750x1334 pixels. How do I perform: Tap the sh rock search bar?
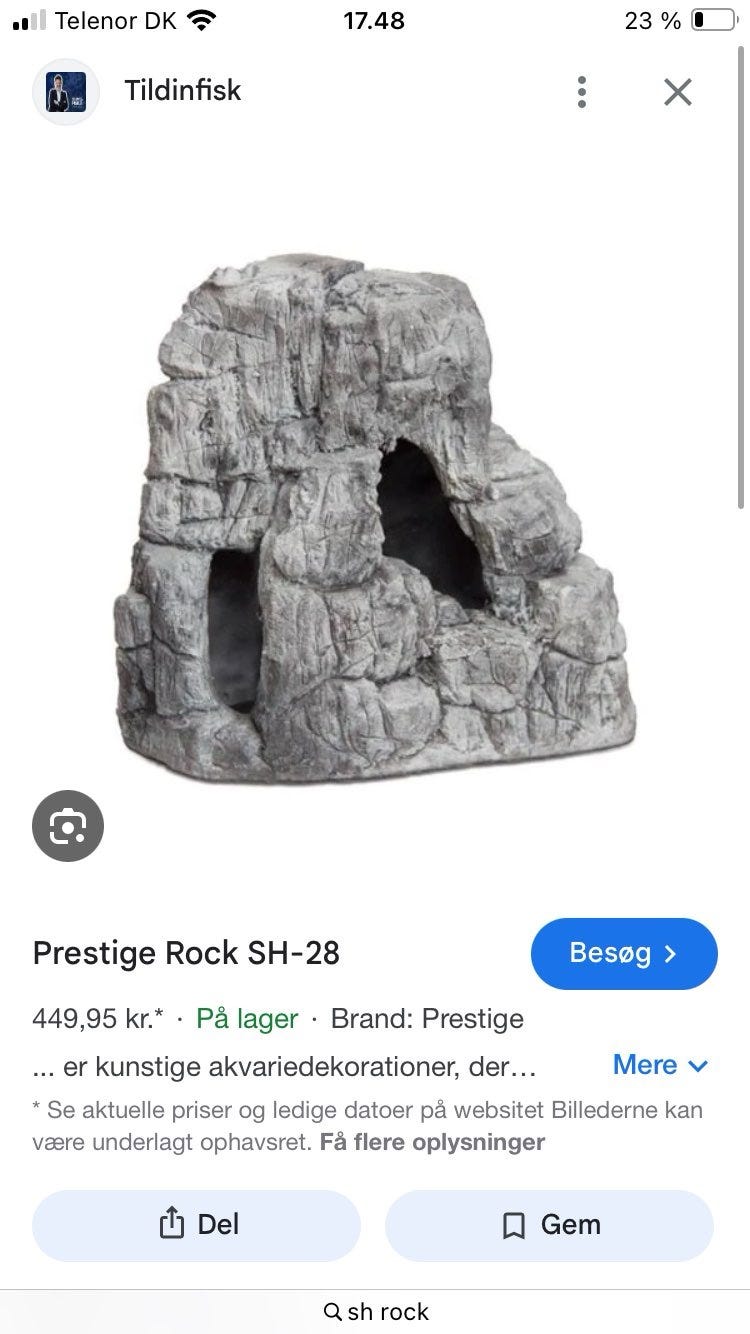pos(375,1311)
